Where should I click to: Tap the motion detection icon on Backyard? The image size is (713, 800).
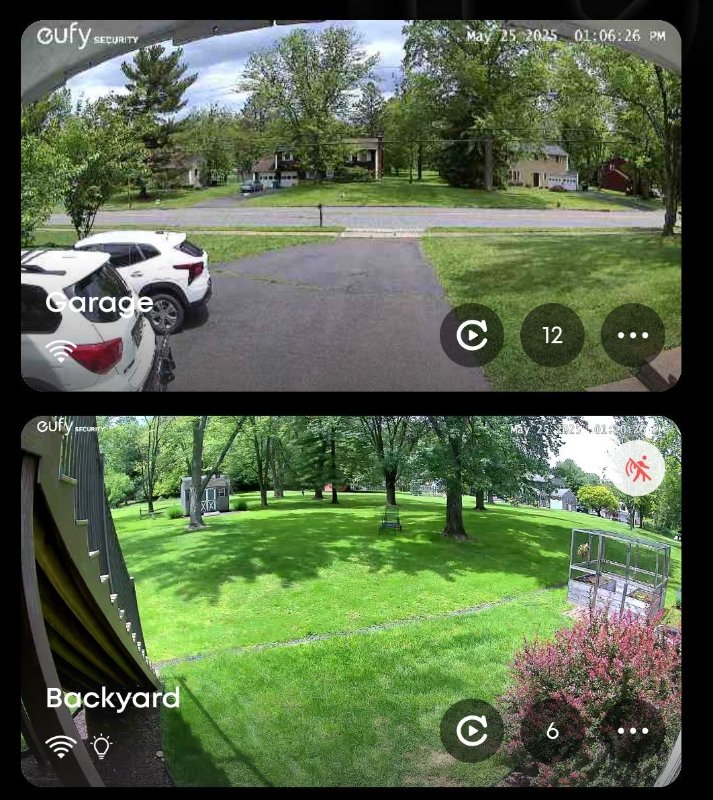tap(638, 468)
